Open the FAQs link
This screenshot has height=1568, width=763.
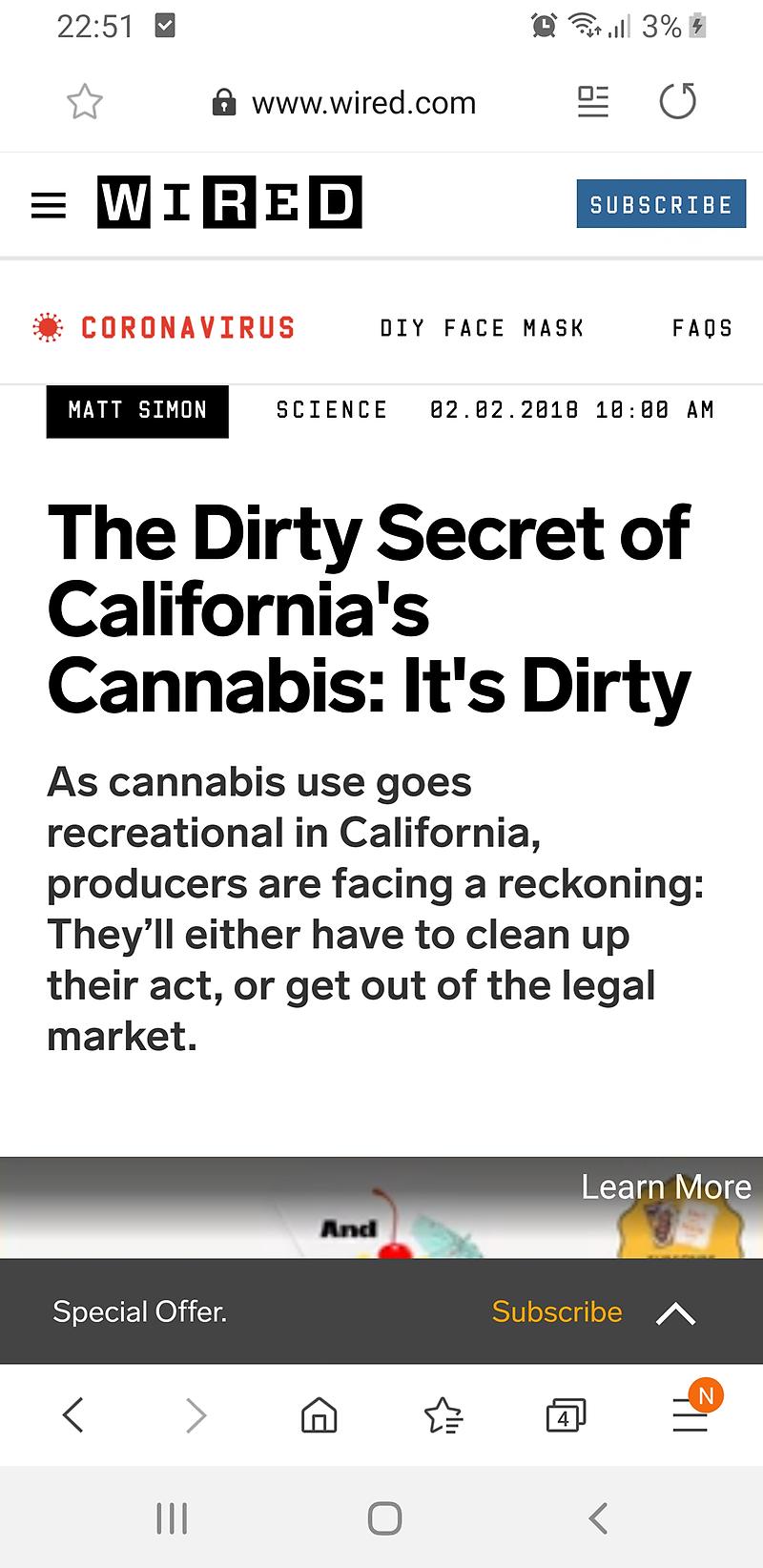702,328
